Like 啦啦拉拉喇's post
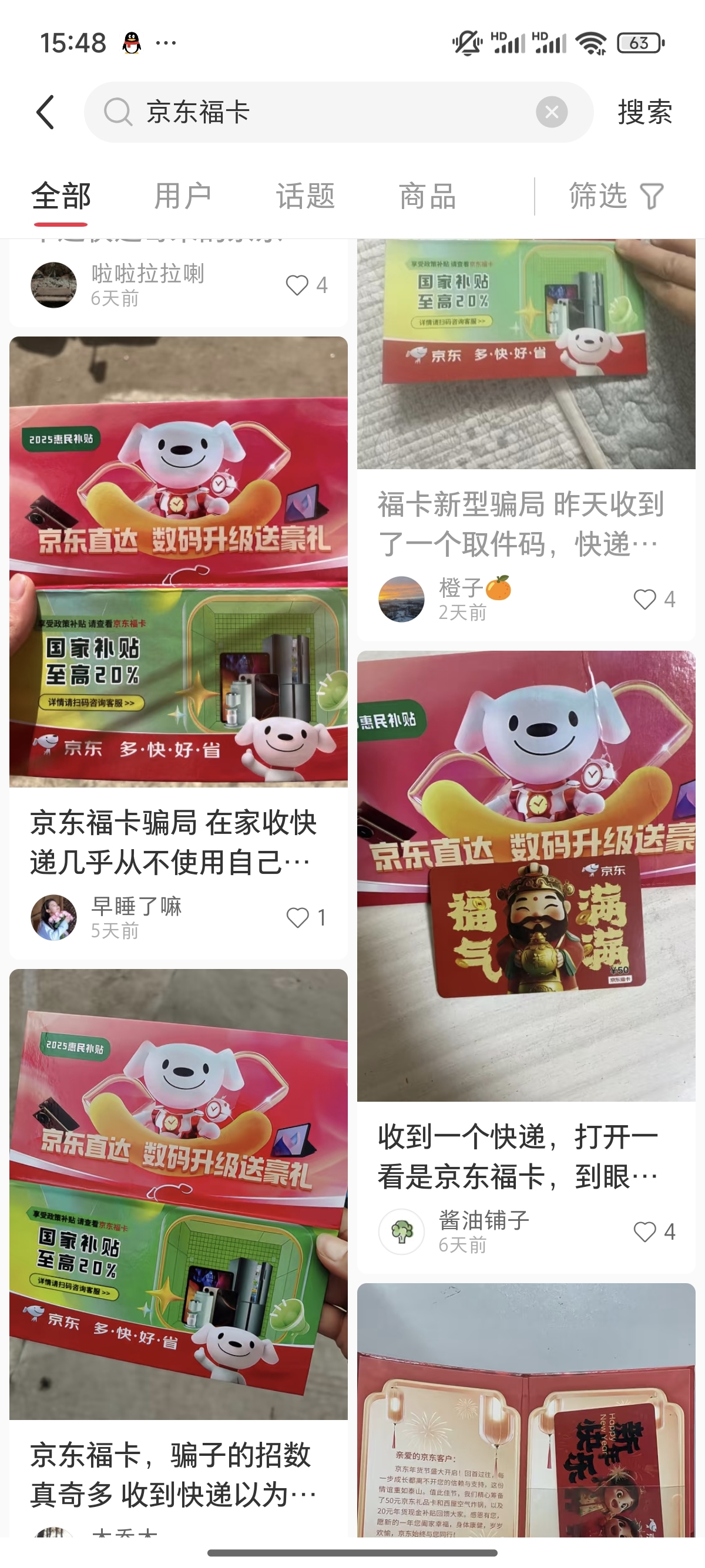This screenshot has height=1568, width=705. 298,285
